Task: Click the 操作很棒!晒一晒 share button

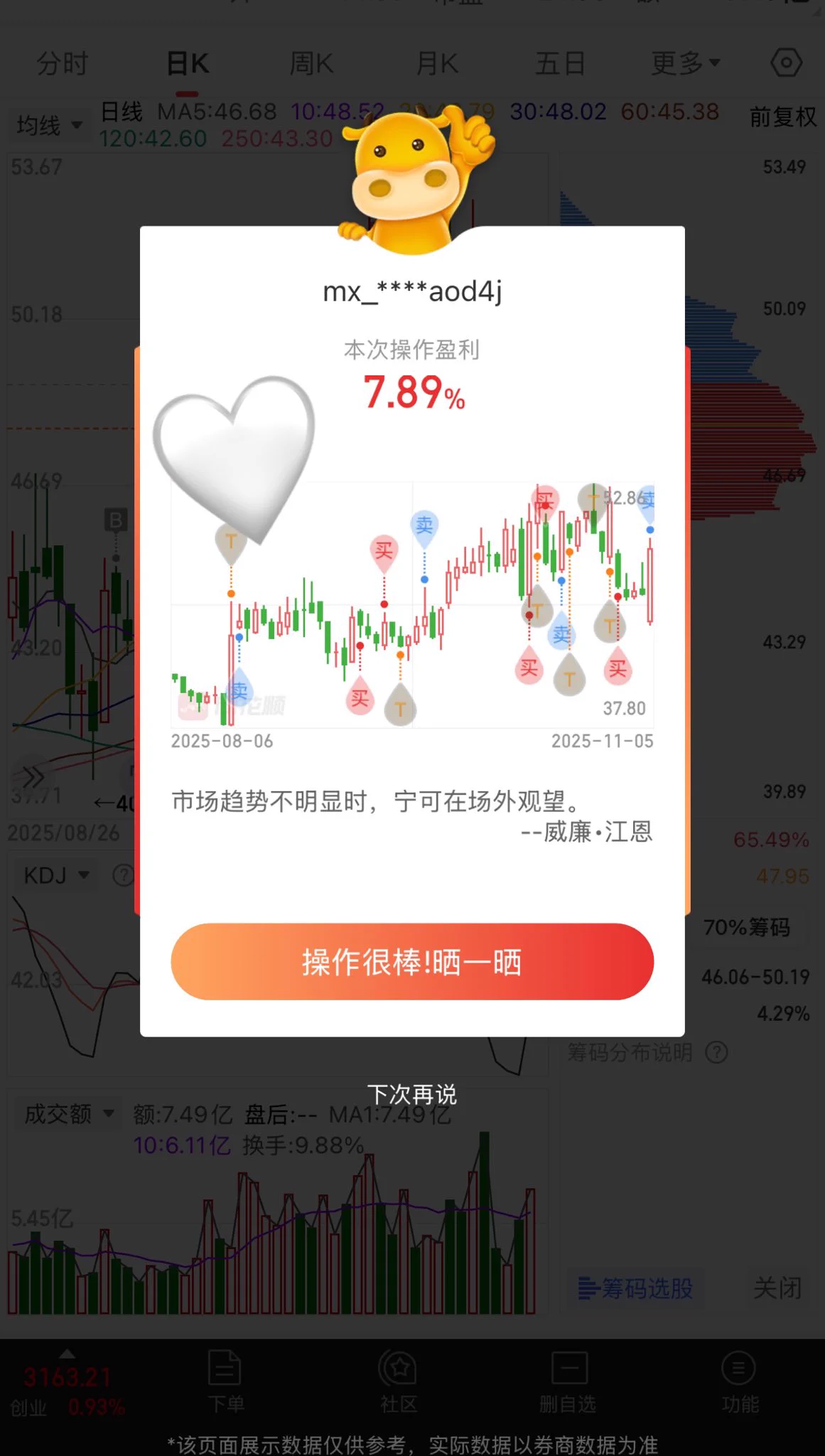Action: tap(412, 961)
